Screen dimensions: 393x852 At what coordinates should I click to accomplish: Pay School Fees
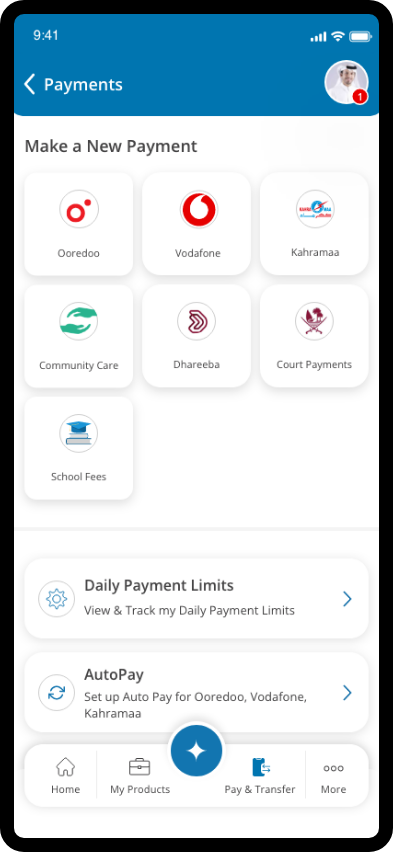tap(79, 448)
